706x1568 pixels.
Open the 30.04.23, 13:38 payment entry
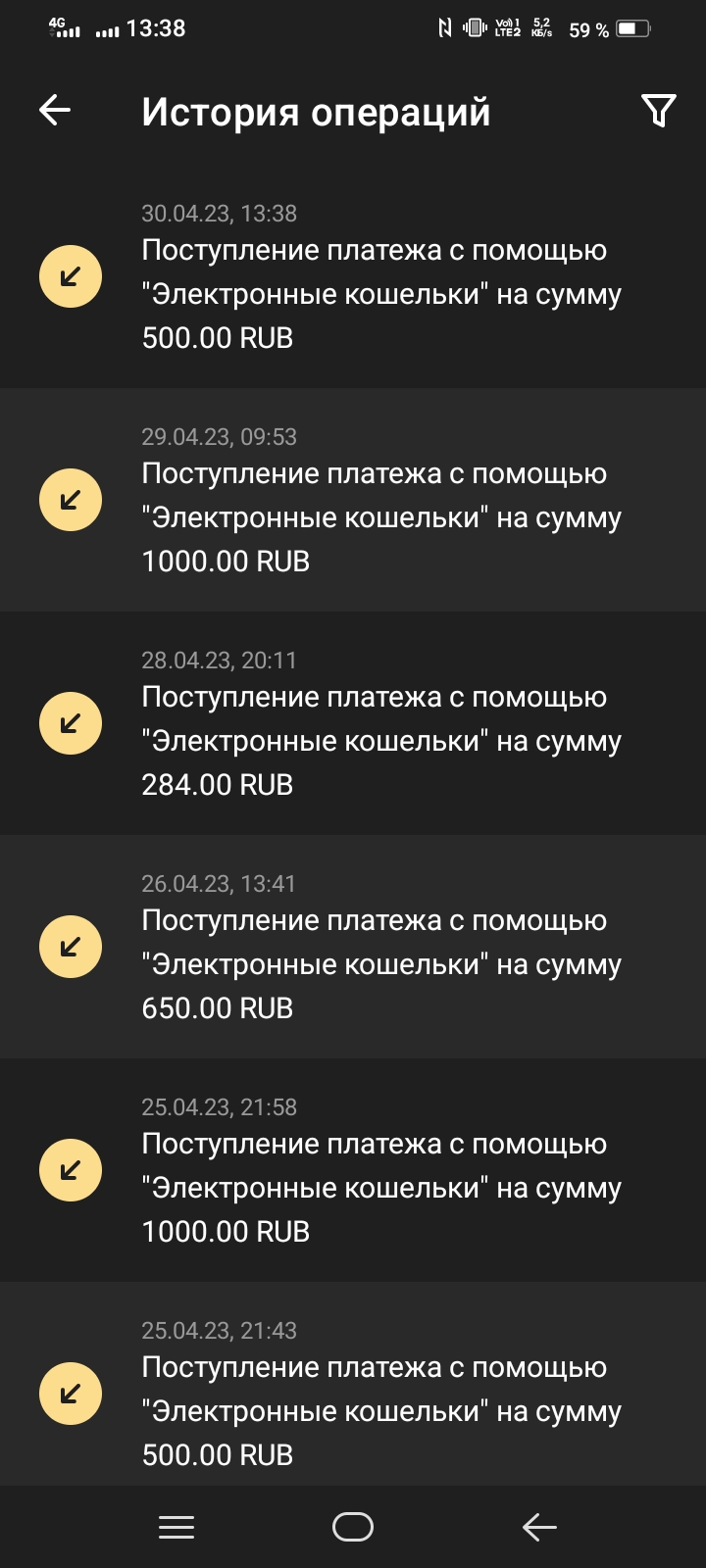(x=353, y=277)
